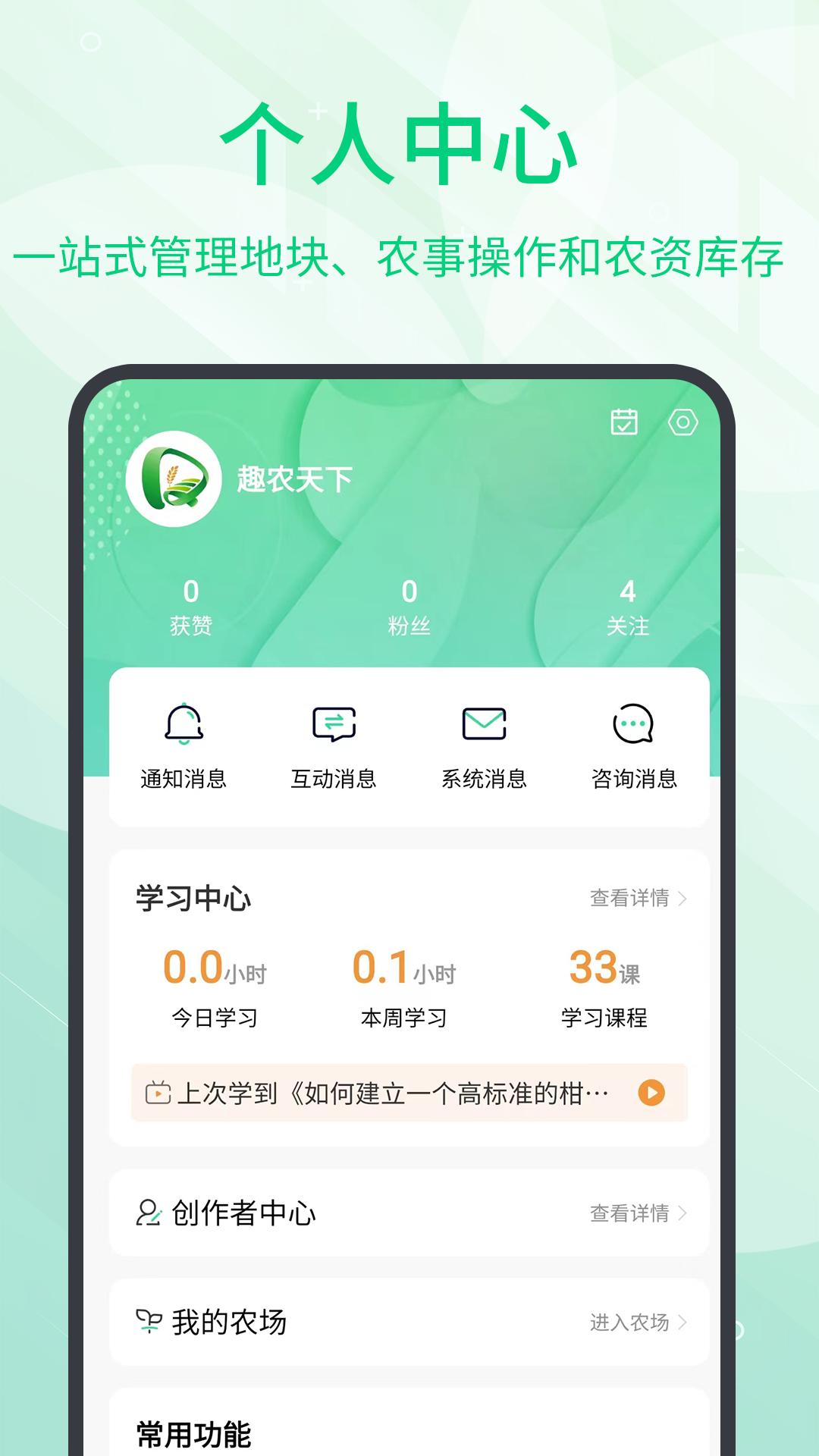View the 4 关注 following list

[626, 603]
